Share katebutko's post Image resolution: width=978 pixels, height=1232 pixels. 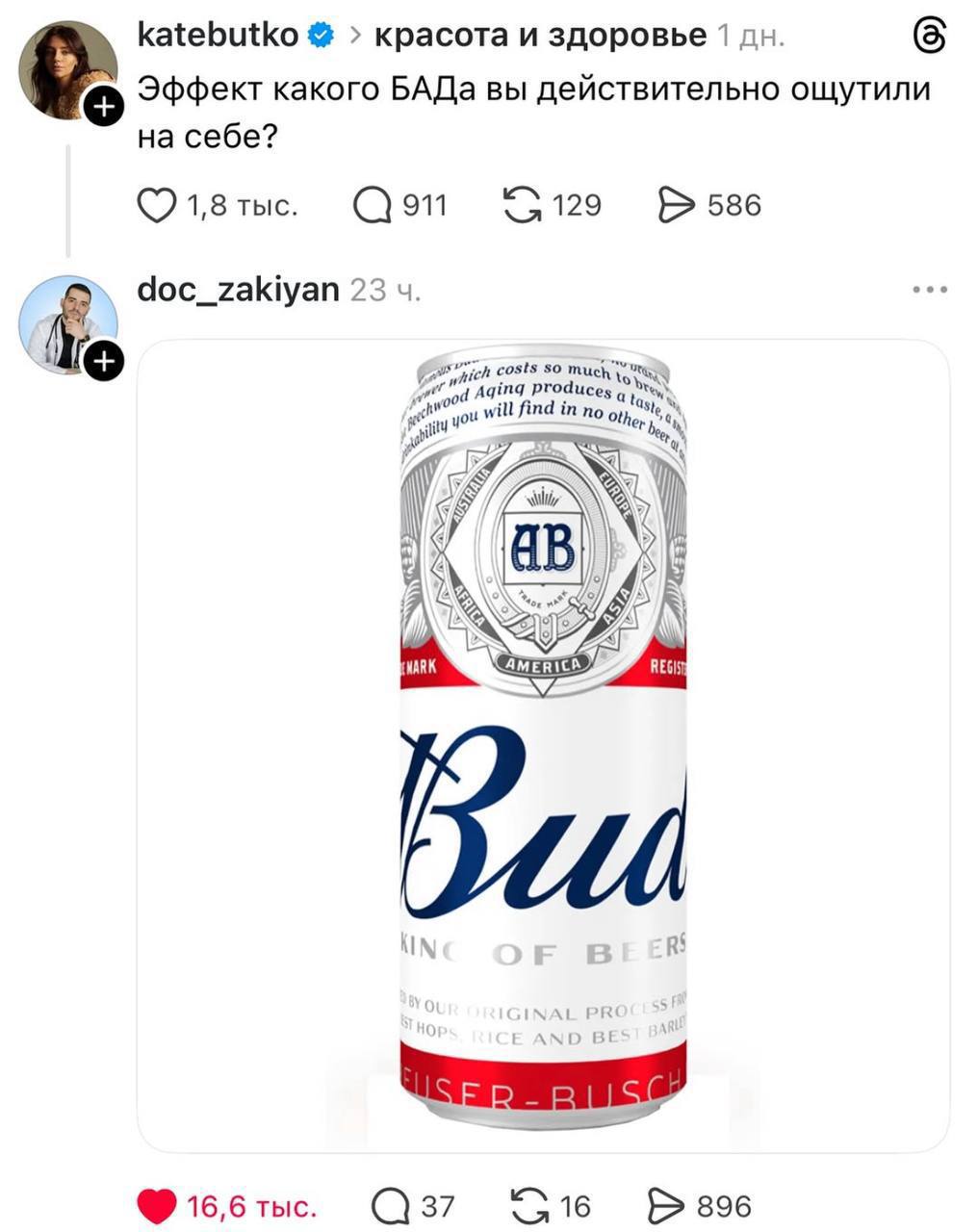(x=676, y=205)
